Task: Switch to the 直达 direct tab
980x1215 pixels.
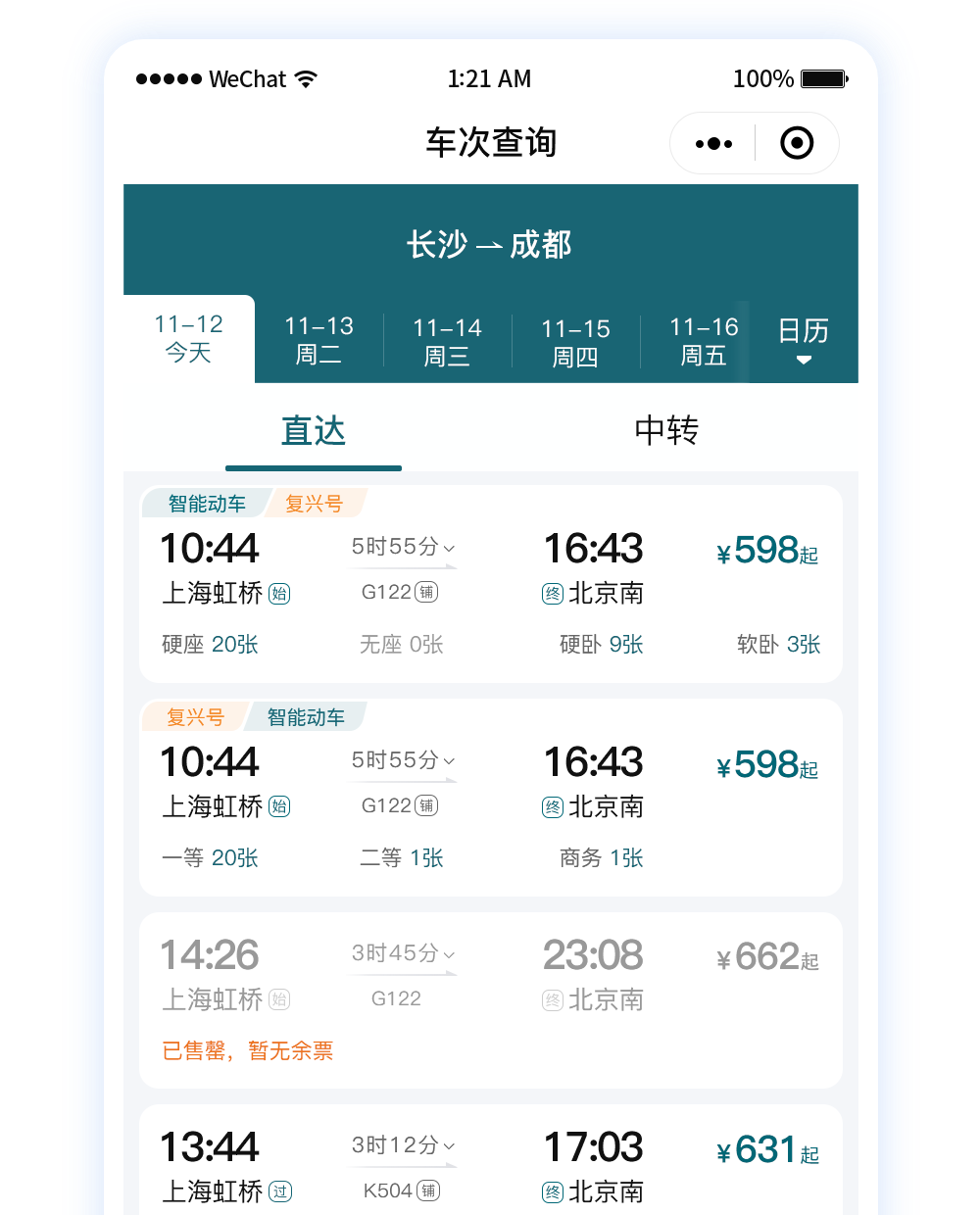Action: [x=314, y=431]
